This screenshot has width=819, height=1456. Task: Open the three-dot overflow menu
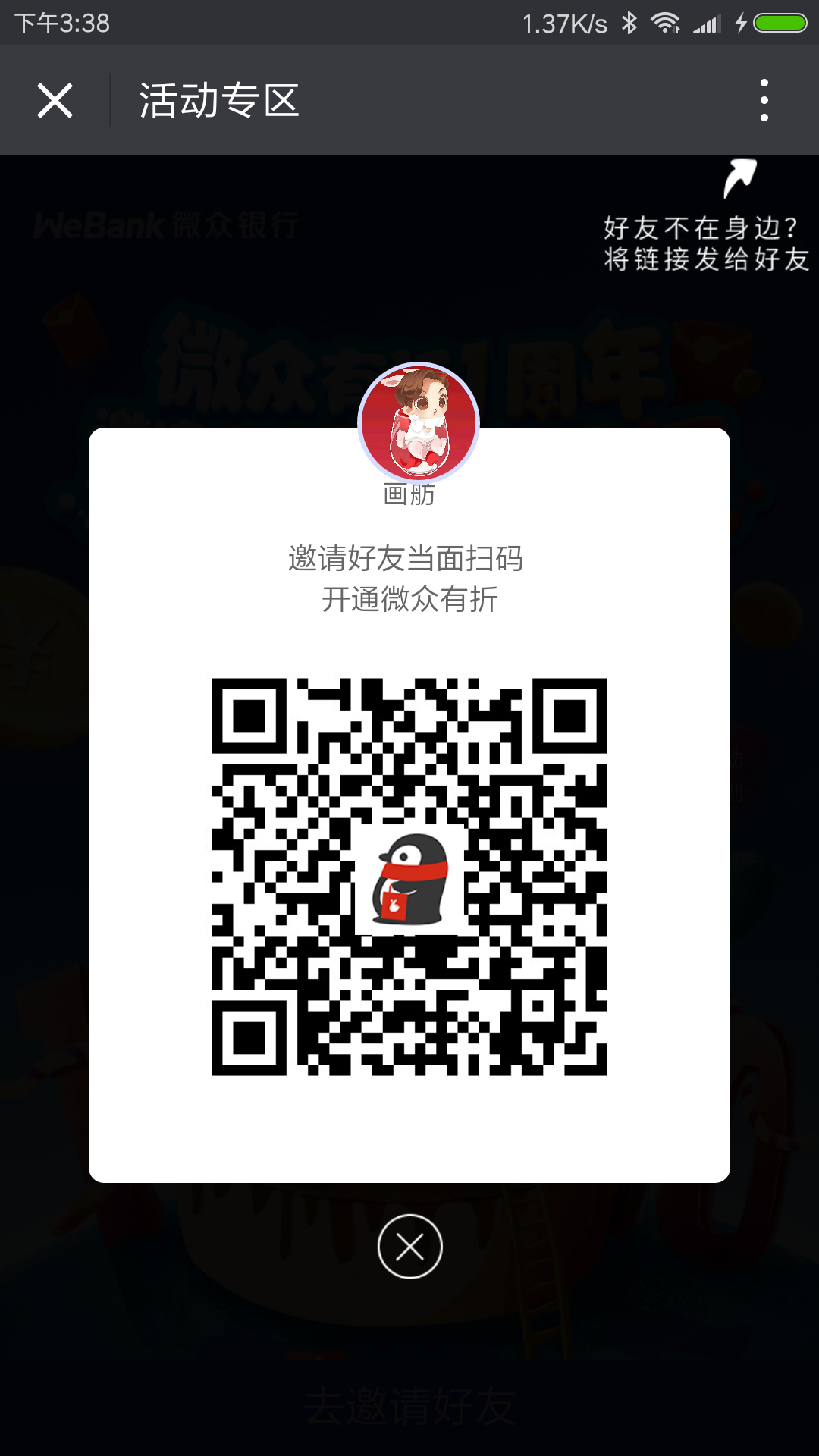[764, 100]
